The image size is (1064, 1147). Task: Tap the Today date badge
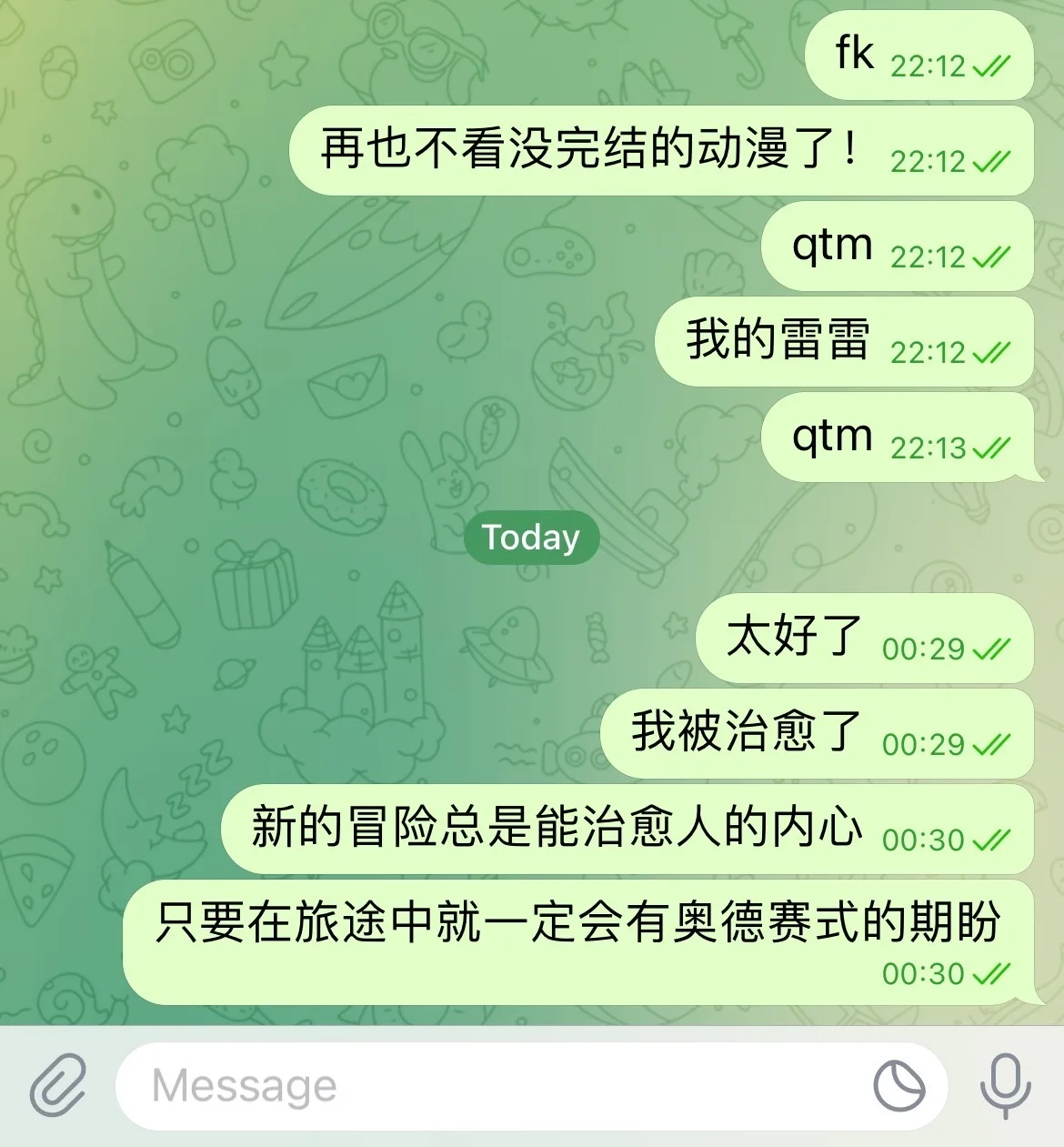tap(531, 538)
